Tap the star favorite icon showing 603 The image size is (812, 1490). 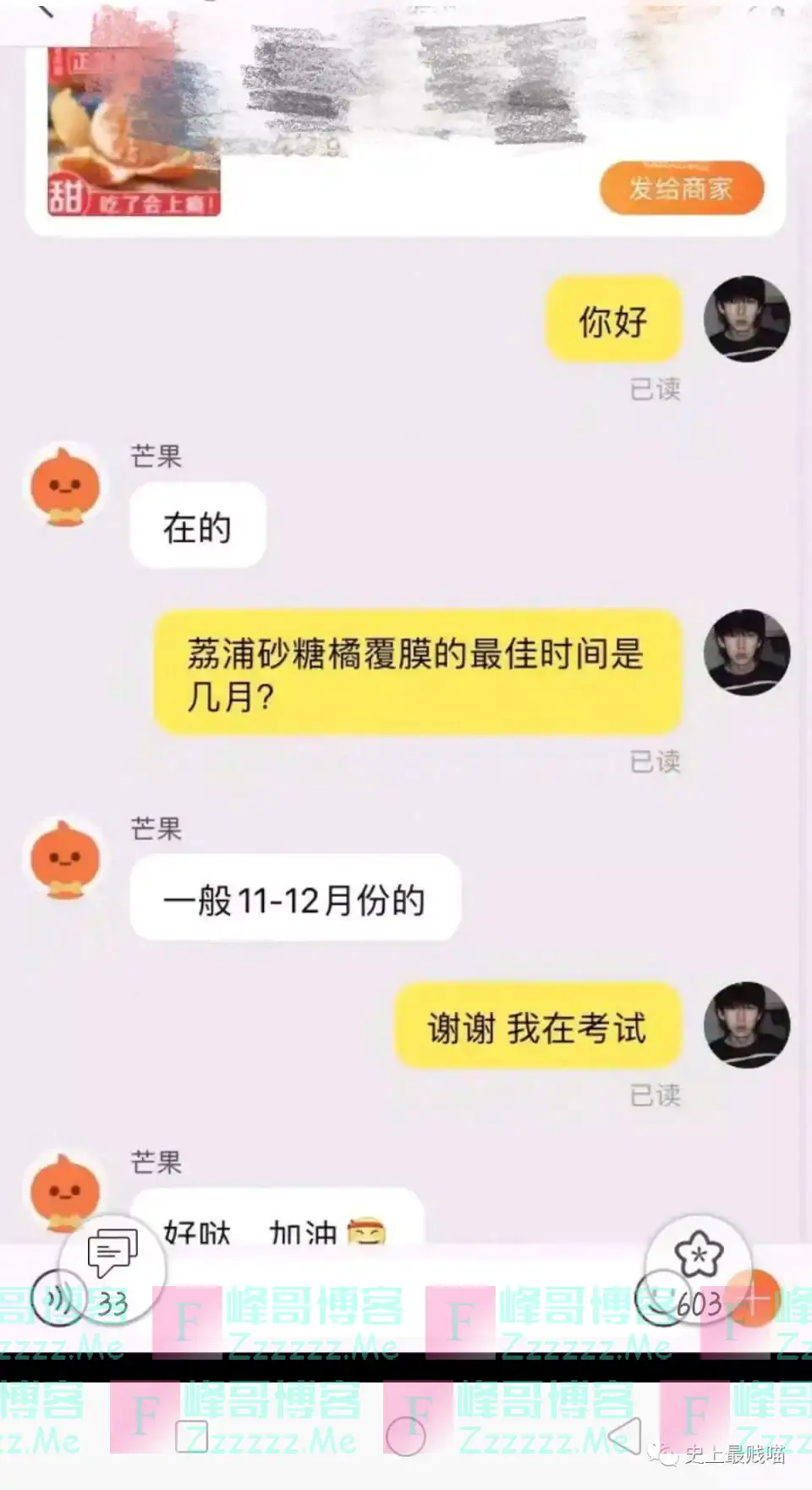[698, 1256]
